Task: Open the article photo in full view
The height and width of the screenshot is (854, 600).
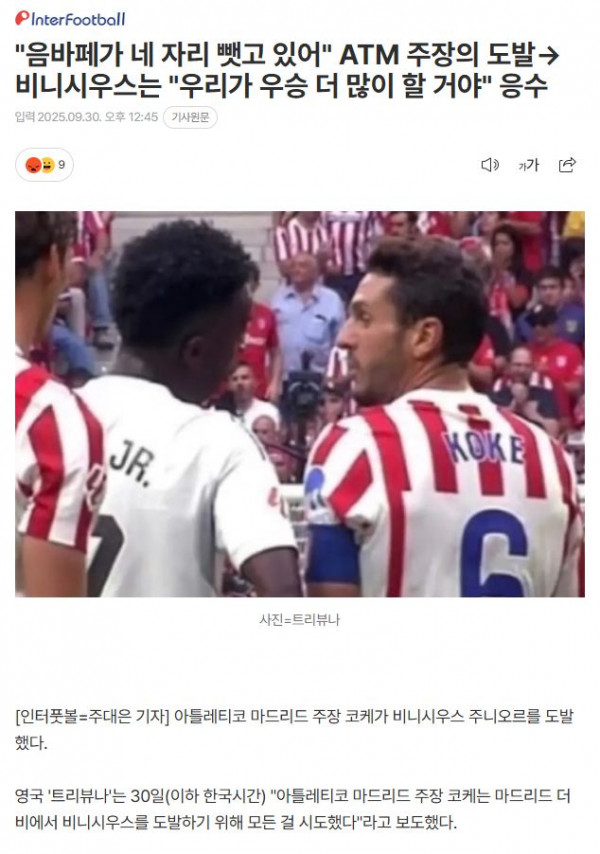Action: 300,404
